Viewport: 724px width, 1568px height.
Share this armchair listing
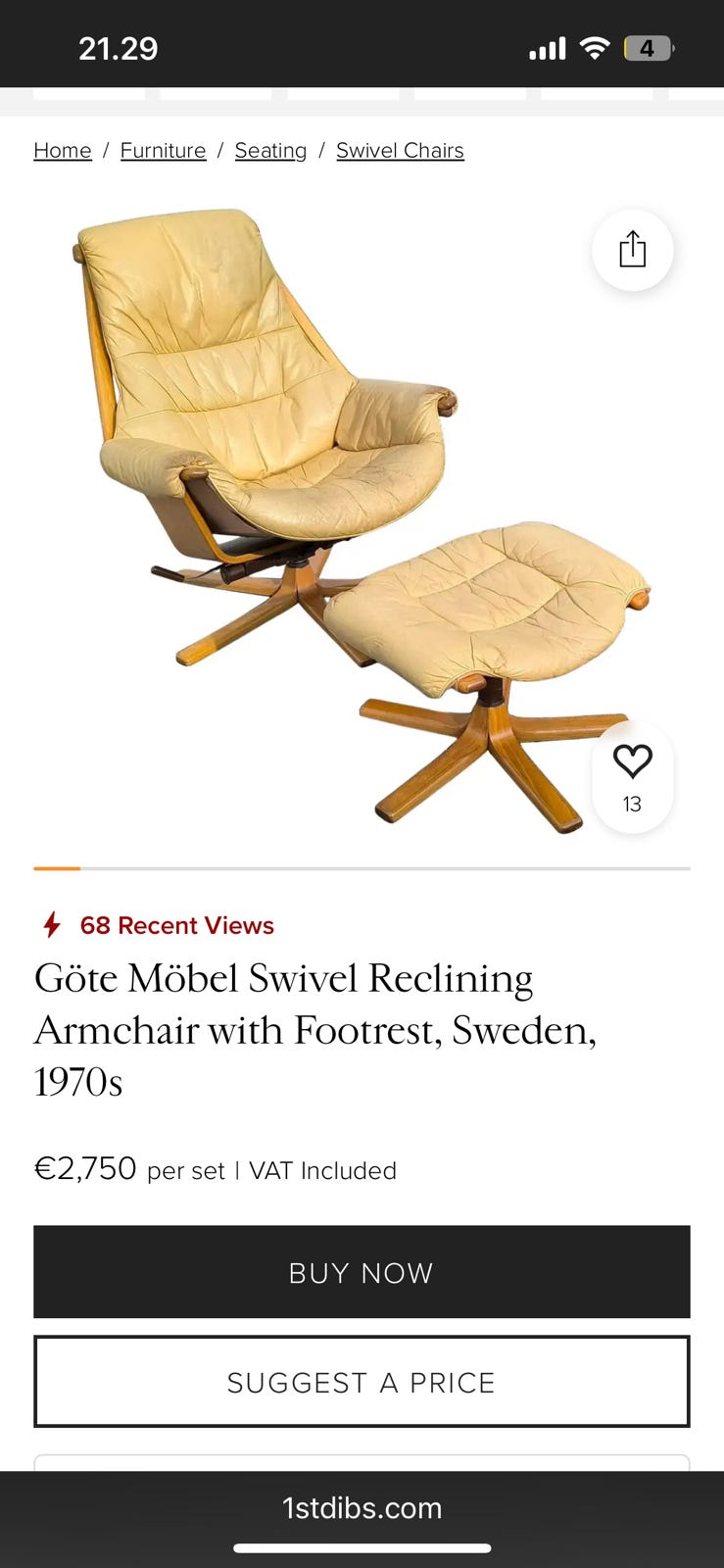632,250
